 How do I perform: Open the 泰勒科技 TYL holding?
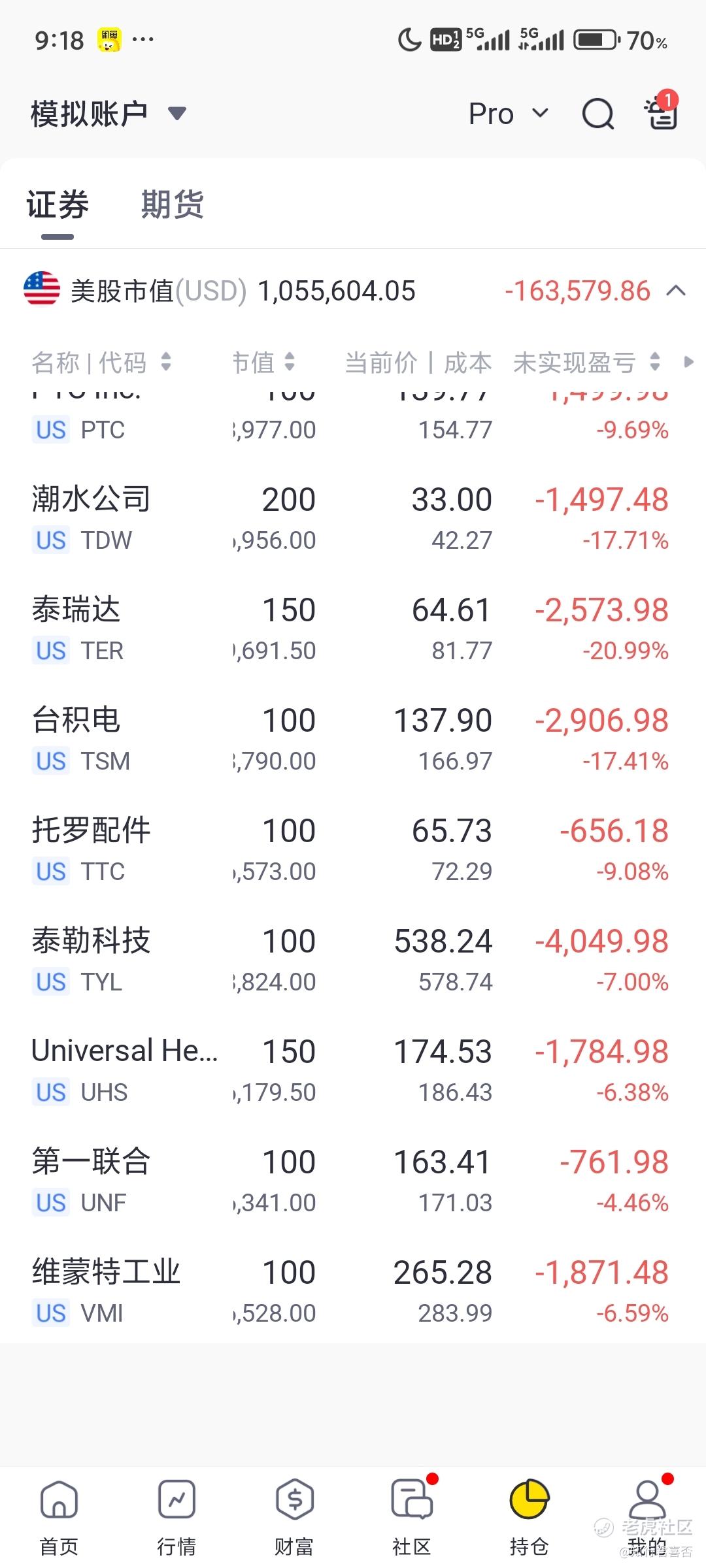(x=353, y=960)
